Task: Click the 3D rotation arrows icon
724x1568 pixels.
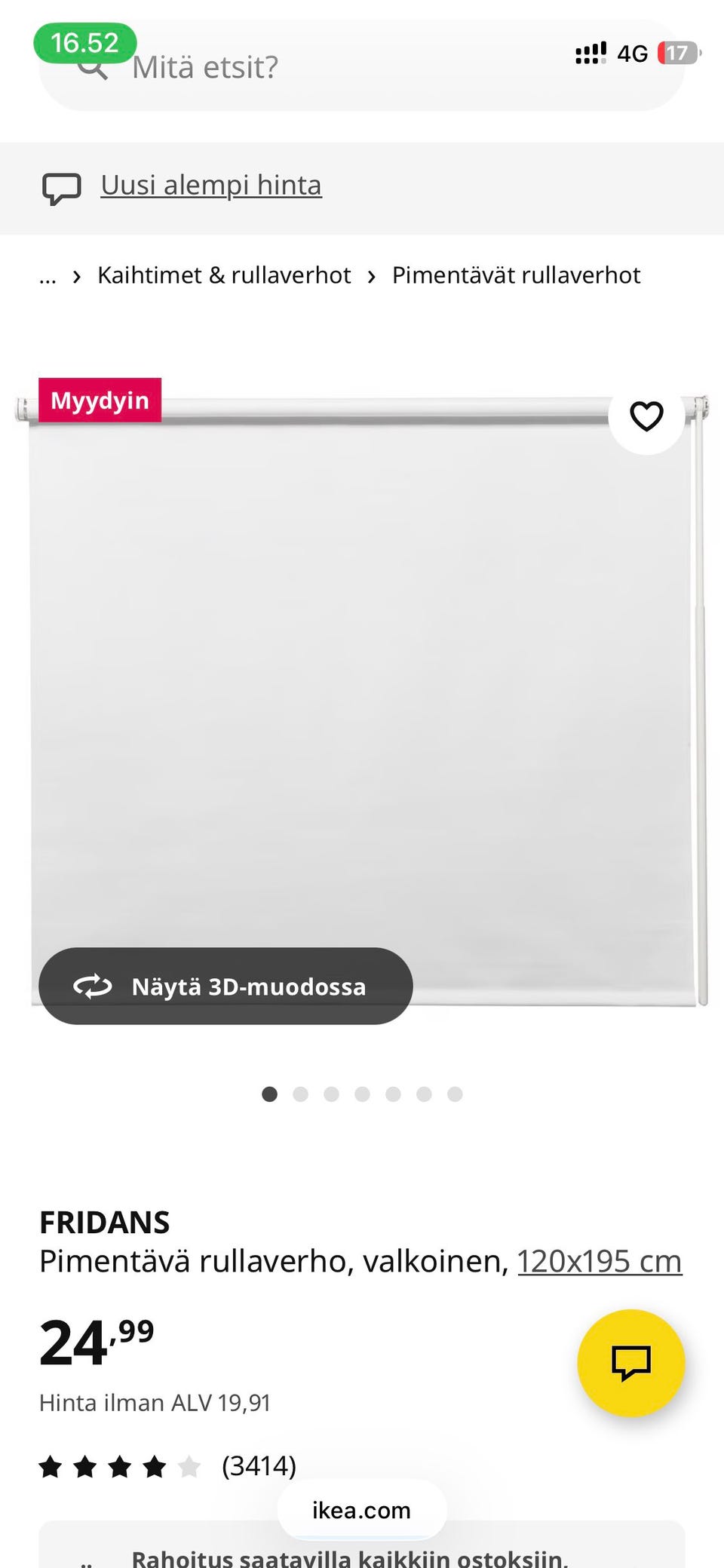Action: (92, 986)
